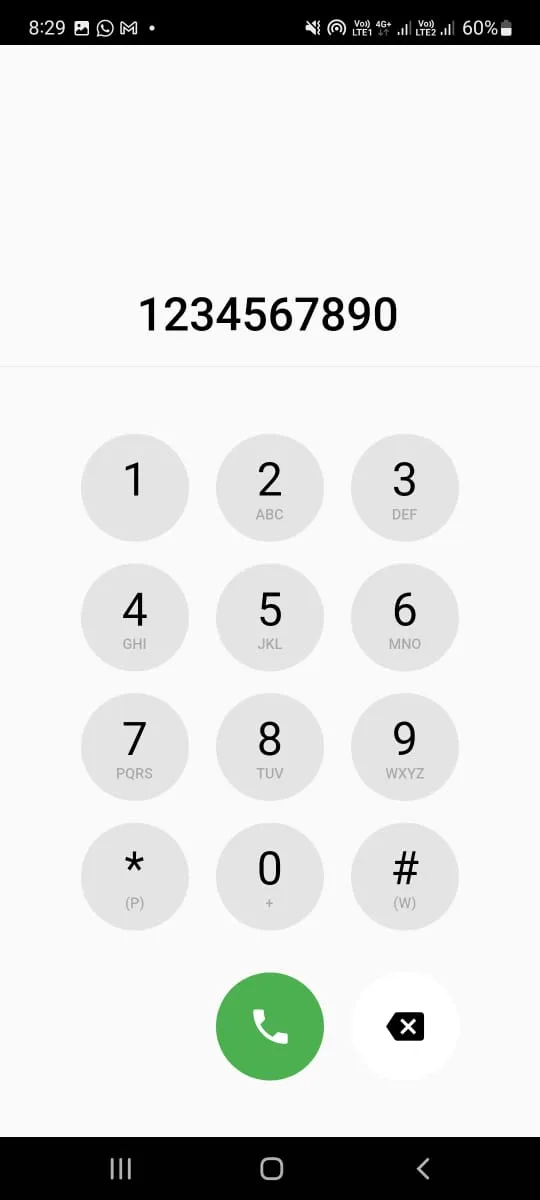Go back using system back button
This screenshot has height=1200, width=540.
click(x=423, y=1168)
